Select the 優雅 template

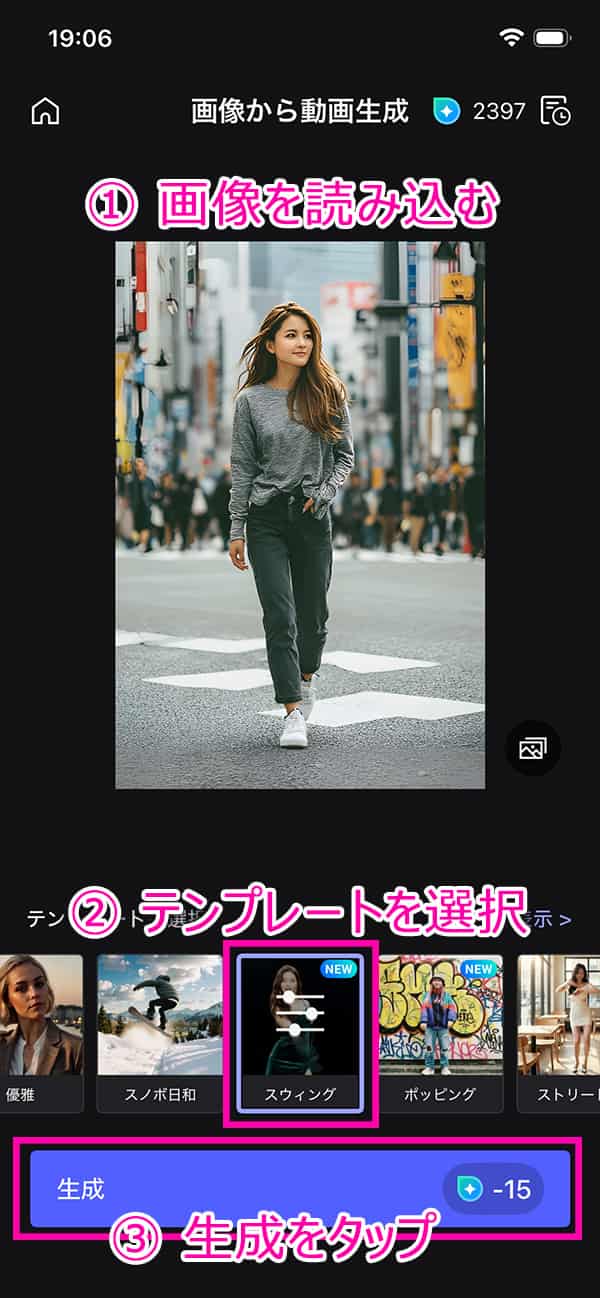[40, 1032]
